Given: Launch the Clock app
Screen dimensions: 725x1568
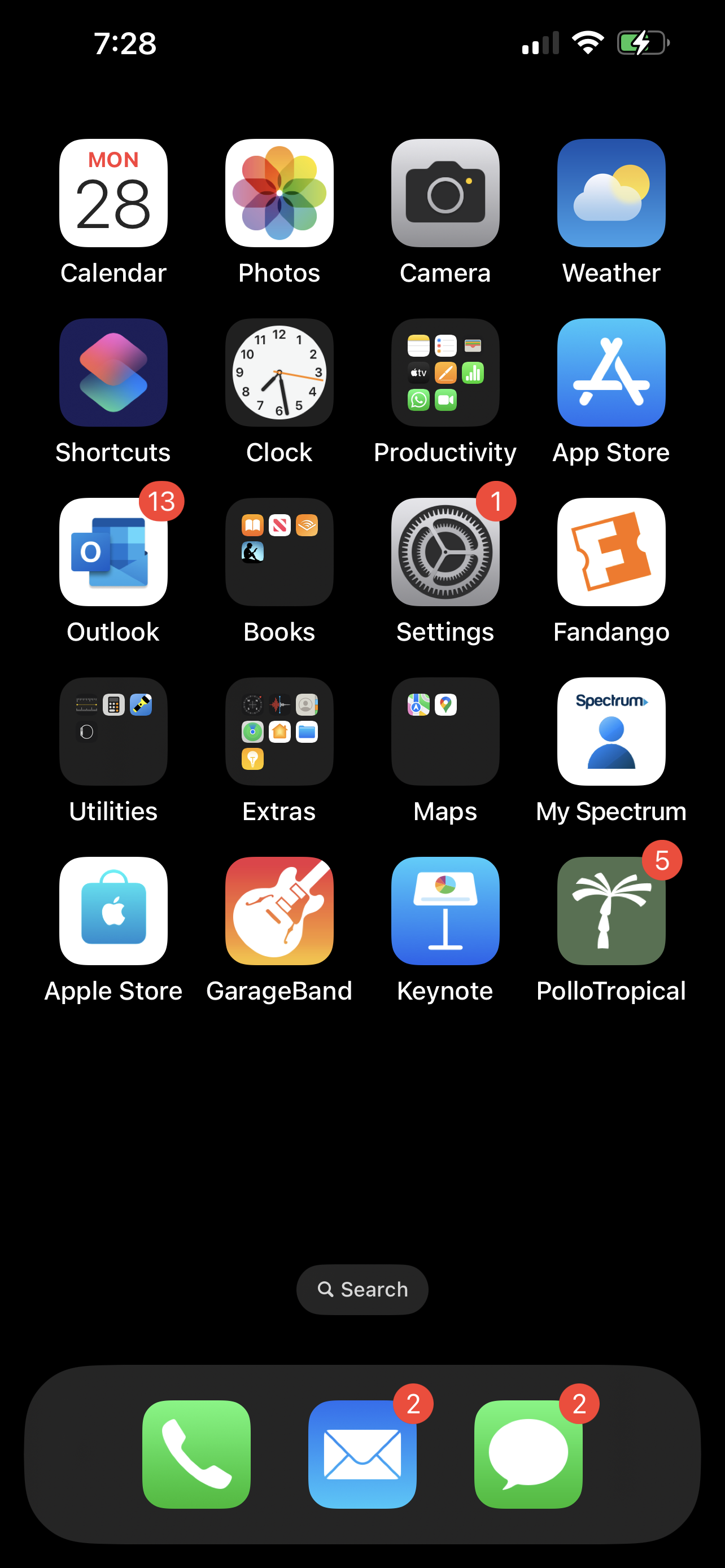Looking at the screenshot, I should coord(279,373).
